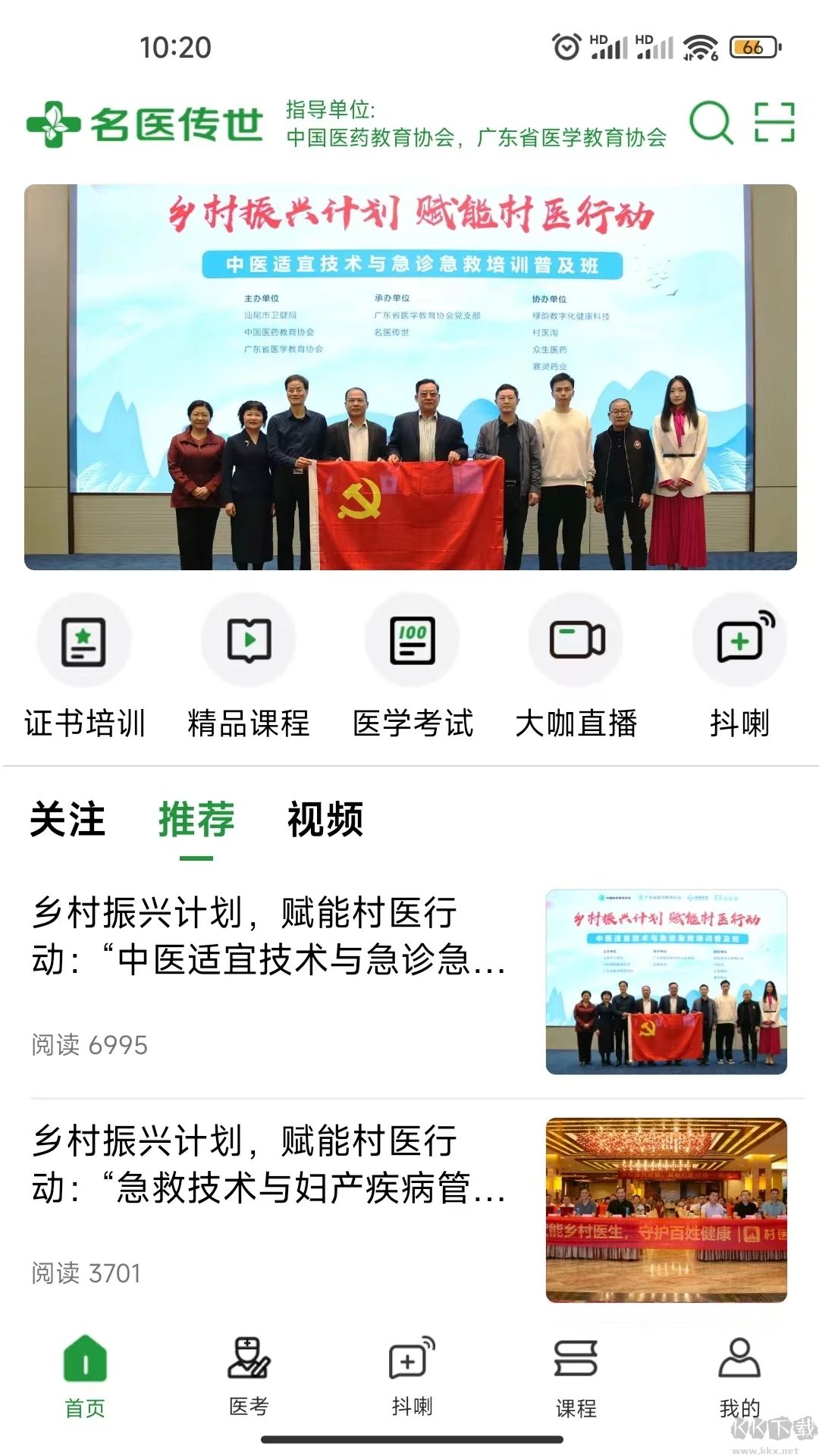The height and width of the screenshot is (1456, 819).
Task: Open 大咖直播 live streaming icon
Action: pyautogui.click(x=578, y=639)
